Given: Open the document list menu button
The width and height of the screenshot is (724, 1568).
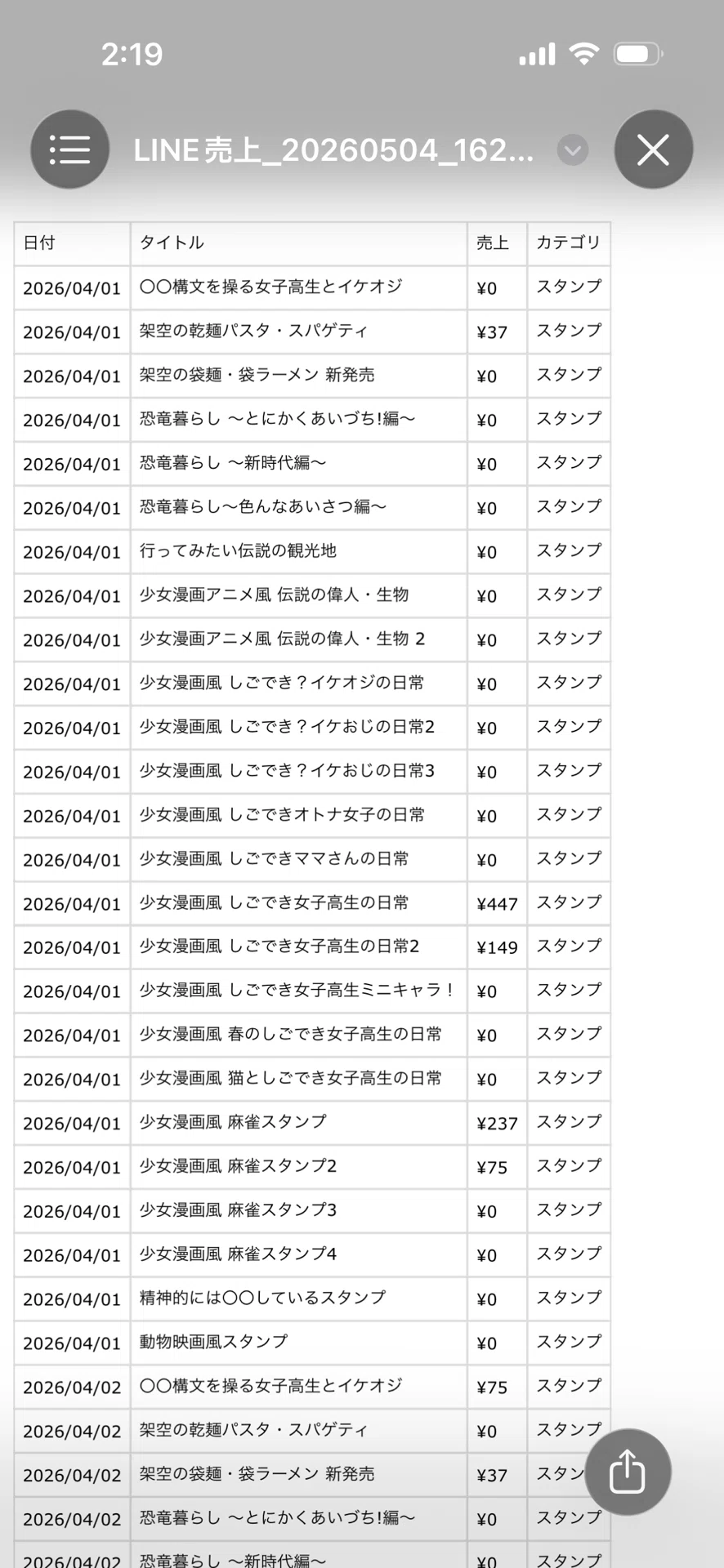Looking at the screenshot, I should click(x=70, y=149).
